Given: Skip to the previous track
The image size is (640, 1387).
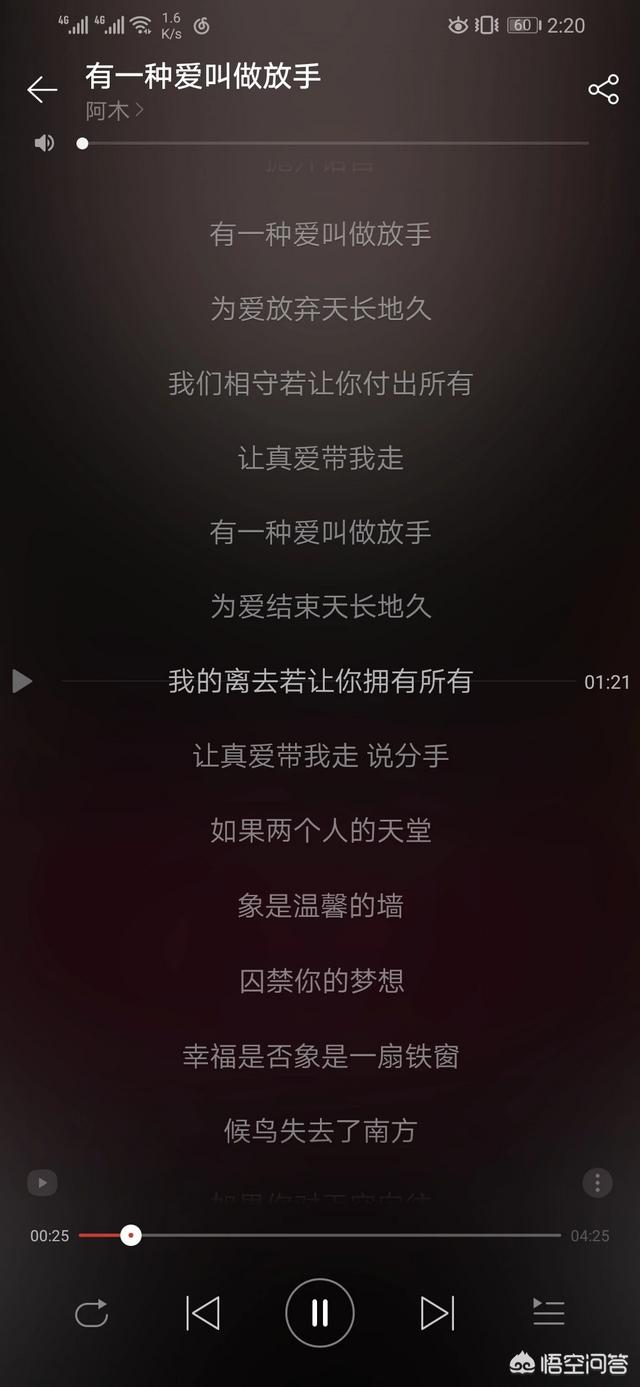Looking at the screenshot, I should coord(203,1313).
